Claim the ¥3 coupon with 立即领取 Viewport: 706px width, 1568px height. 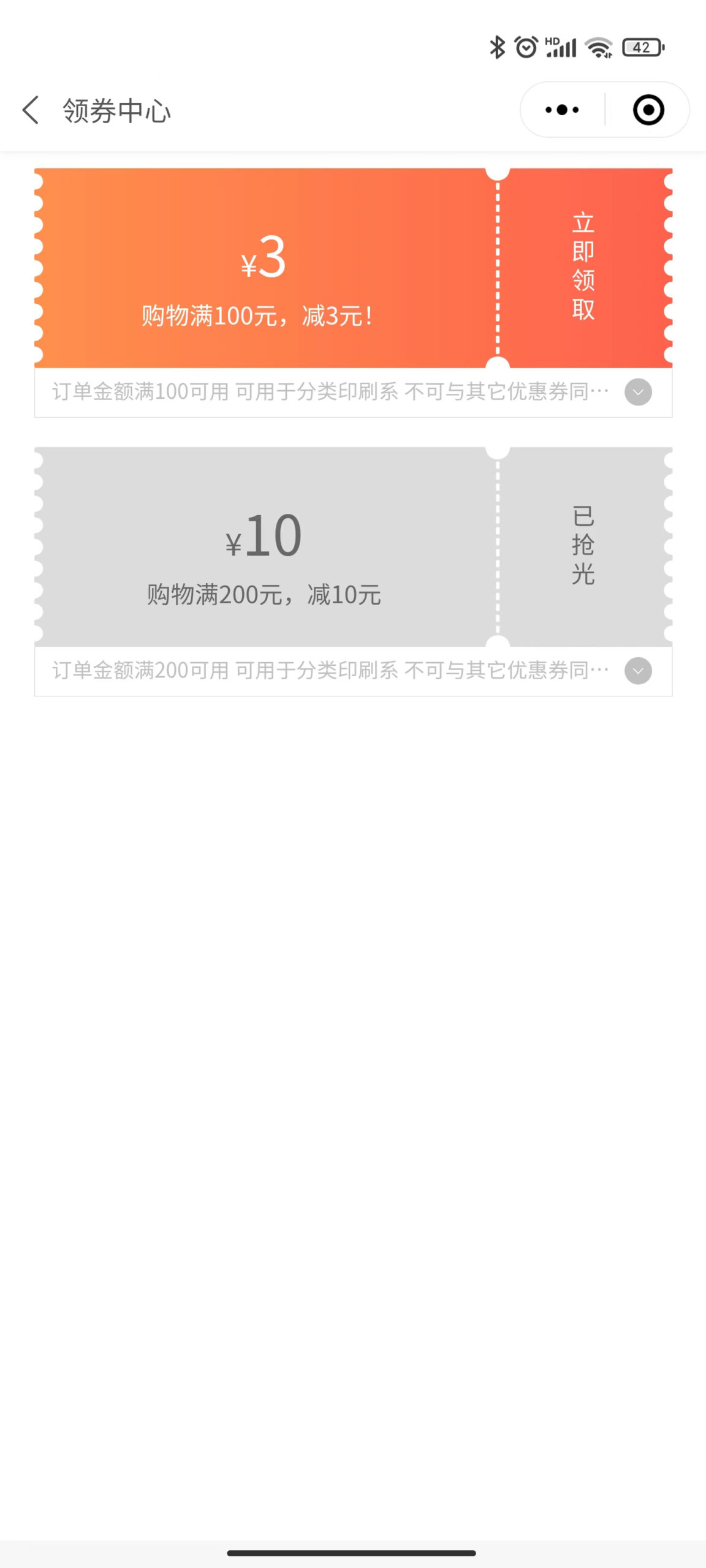(583, 266)
